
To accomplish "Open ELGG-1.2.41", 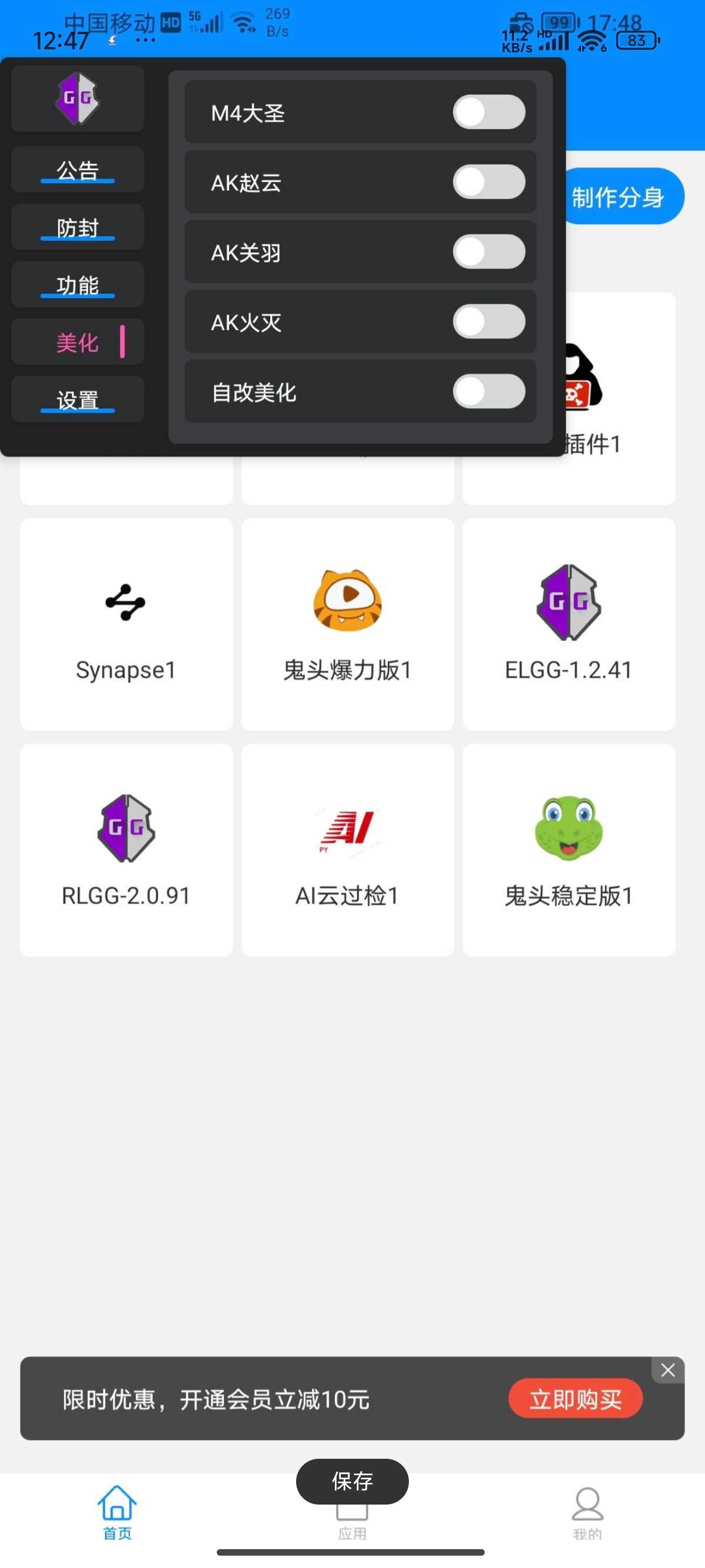I will point(569,624).
